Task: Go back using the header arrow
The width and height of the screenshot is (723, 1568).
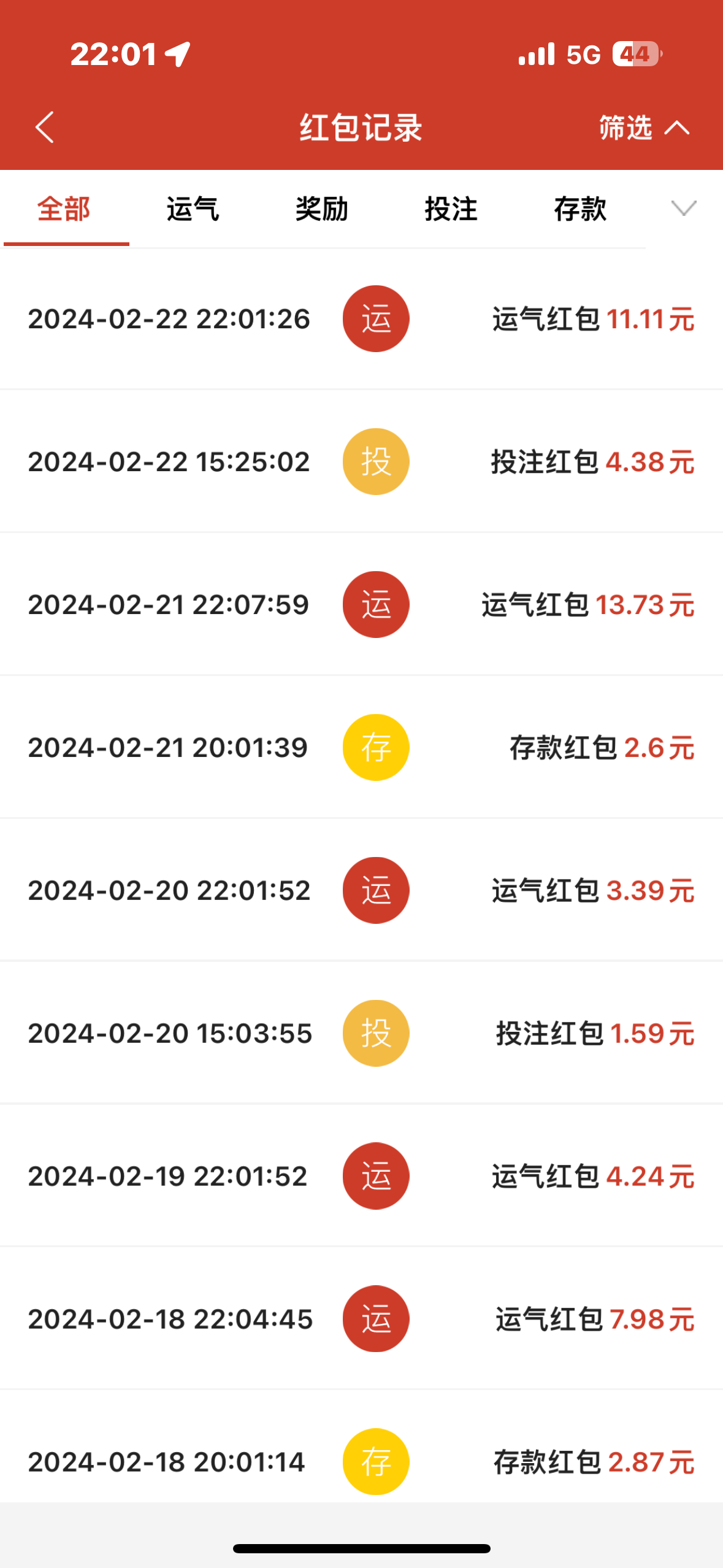Action: (45, 128)
